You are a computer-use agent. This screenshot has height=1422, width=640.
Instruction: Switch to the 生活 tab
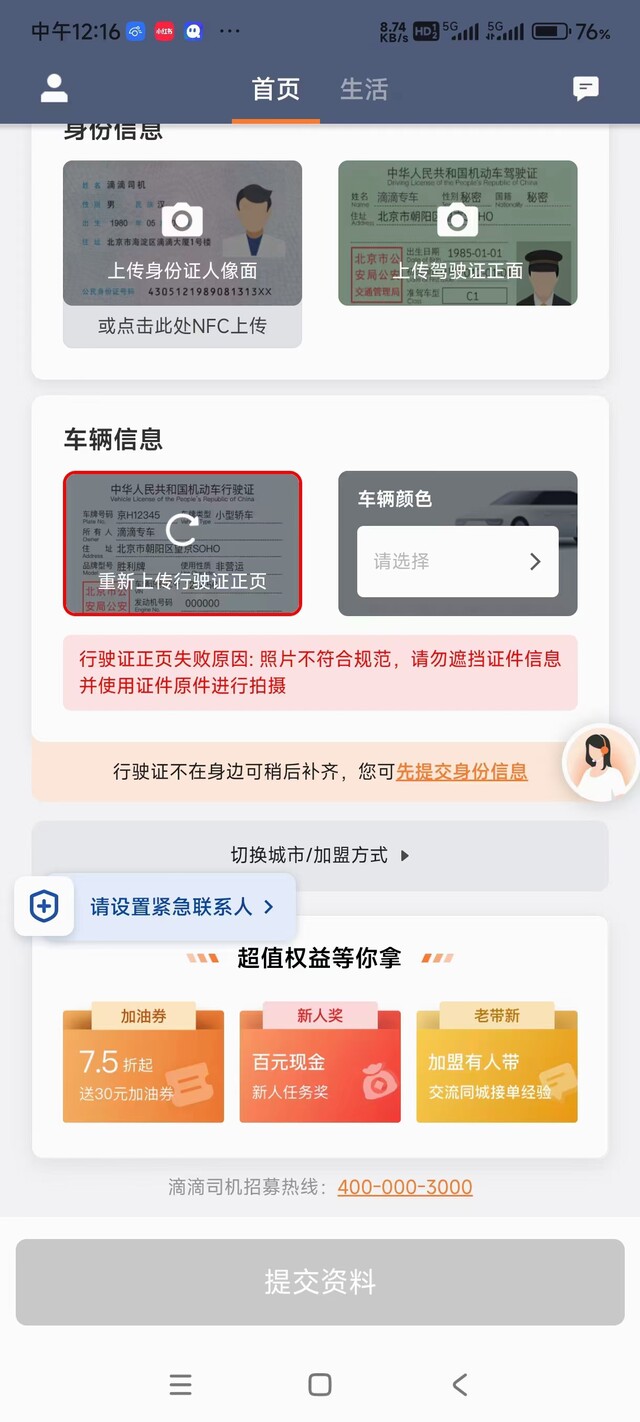point(364,89)
